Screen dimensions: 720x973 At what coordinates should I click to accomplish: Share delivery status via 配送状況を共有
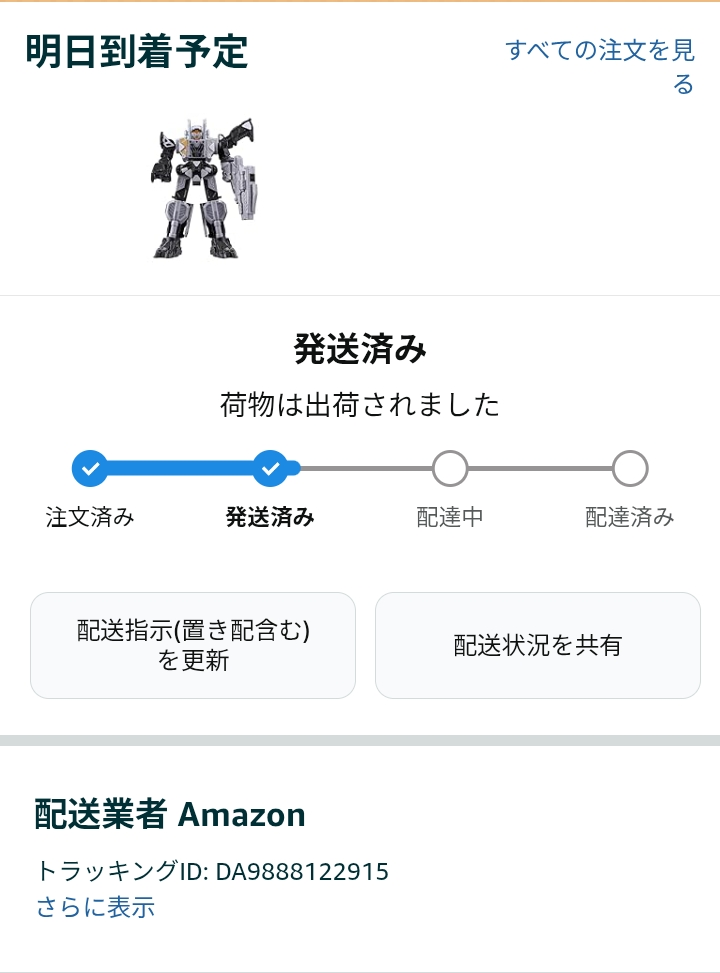click(x=537, y=645)
